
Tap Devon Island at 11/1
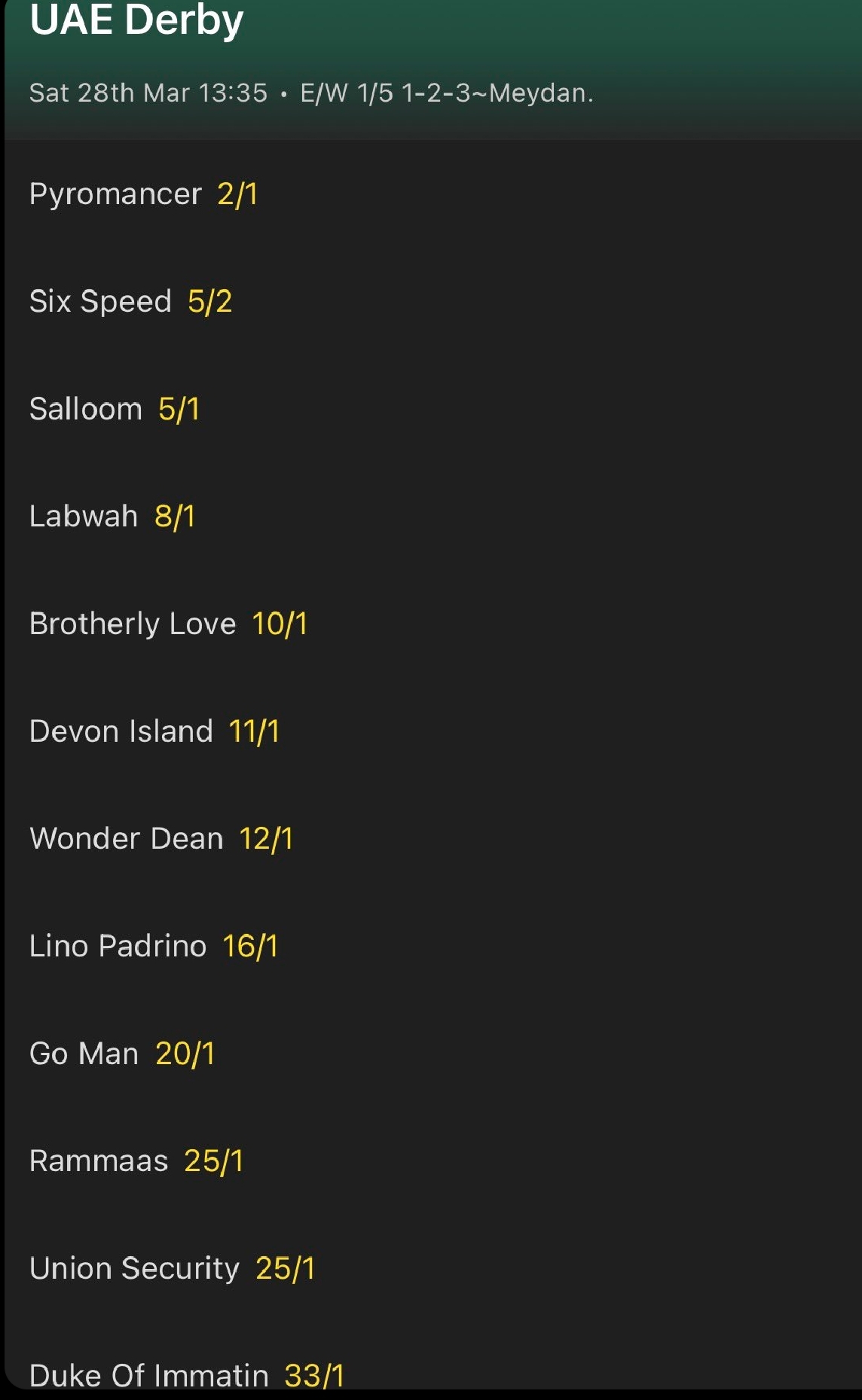pyautogui.click(x=254, y=731)
